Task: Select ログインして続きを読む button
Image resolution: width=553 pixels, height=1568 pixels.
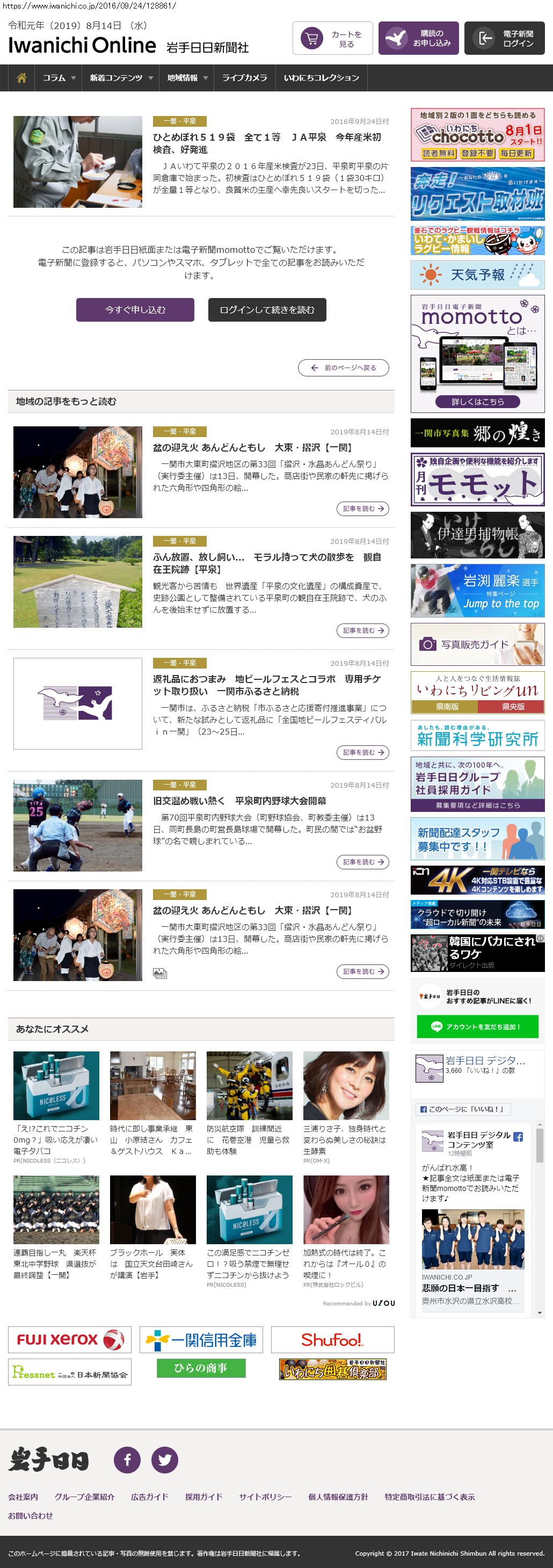Action: (x=267, y=310)
